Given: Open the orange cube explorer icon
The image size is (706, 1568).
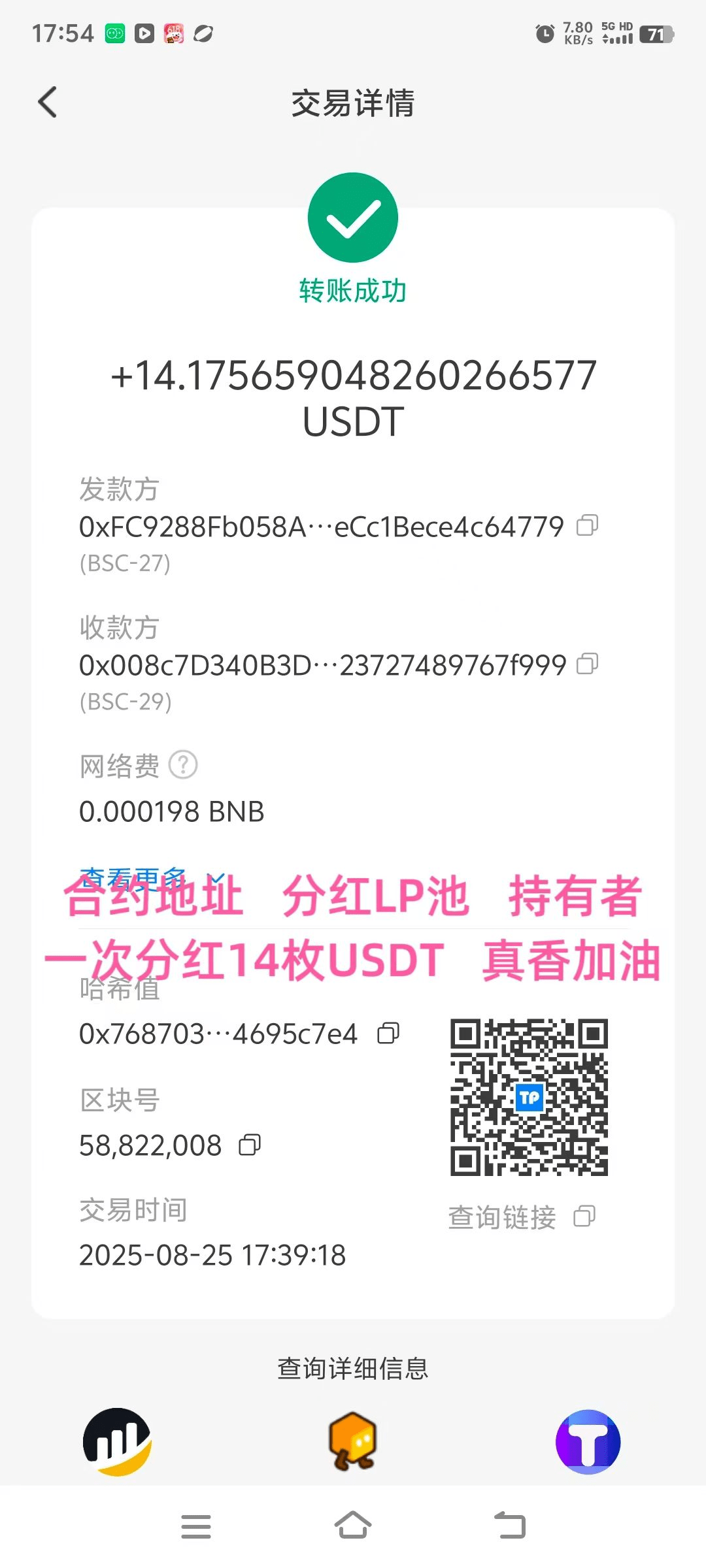Looking at the screenshot, I should click(x=352, y=1442).
